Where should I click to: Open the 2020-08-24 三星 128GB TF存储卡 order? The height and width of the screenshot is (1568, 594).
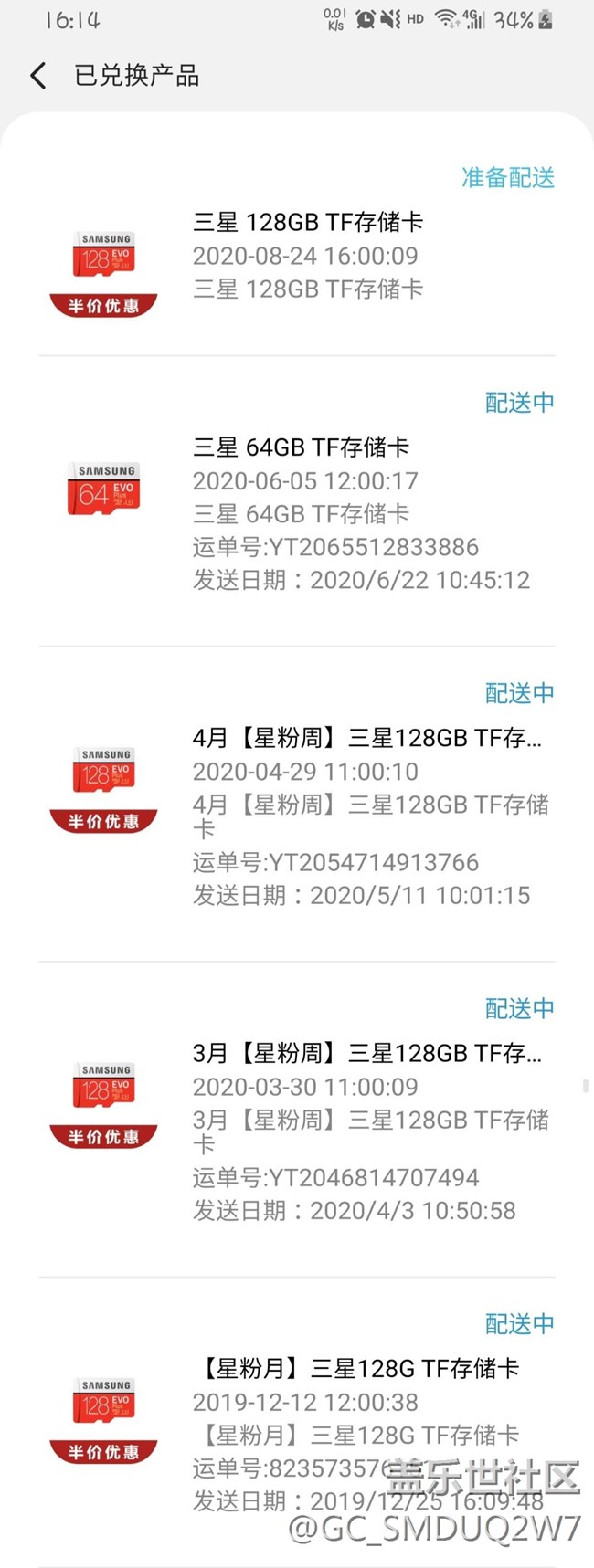point(307,223)
